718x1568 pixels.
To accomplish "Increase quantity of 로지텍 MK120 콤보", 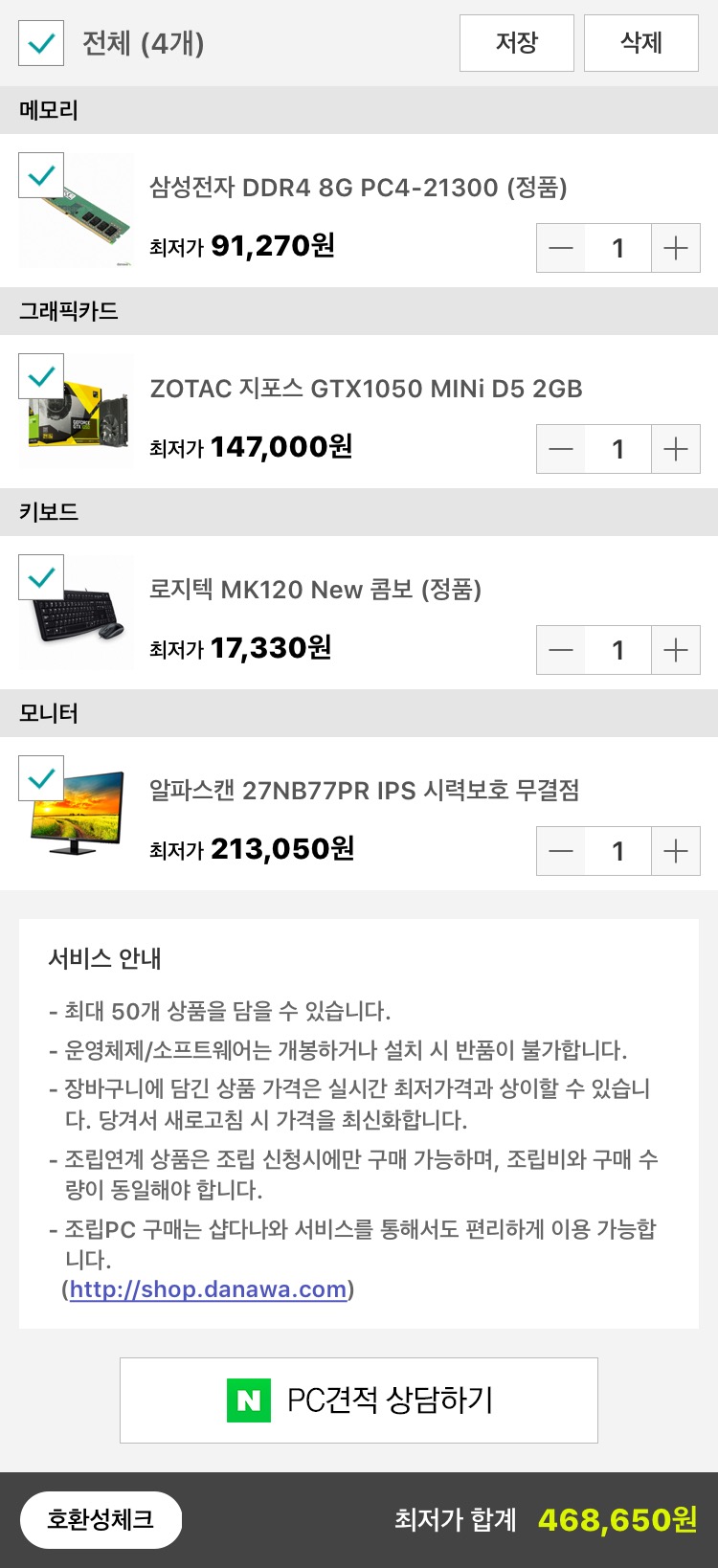I will 676,650.
